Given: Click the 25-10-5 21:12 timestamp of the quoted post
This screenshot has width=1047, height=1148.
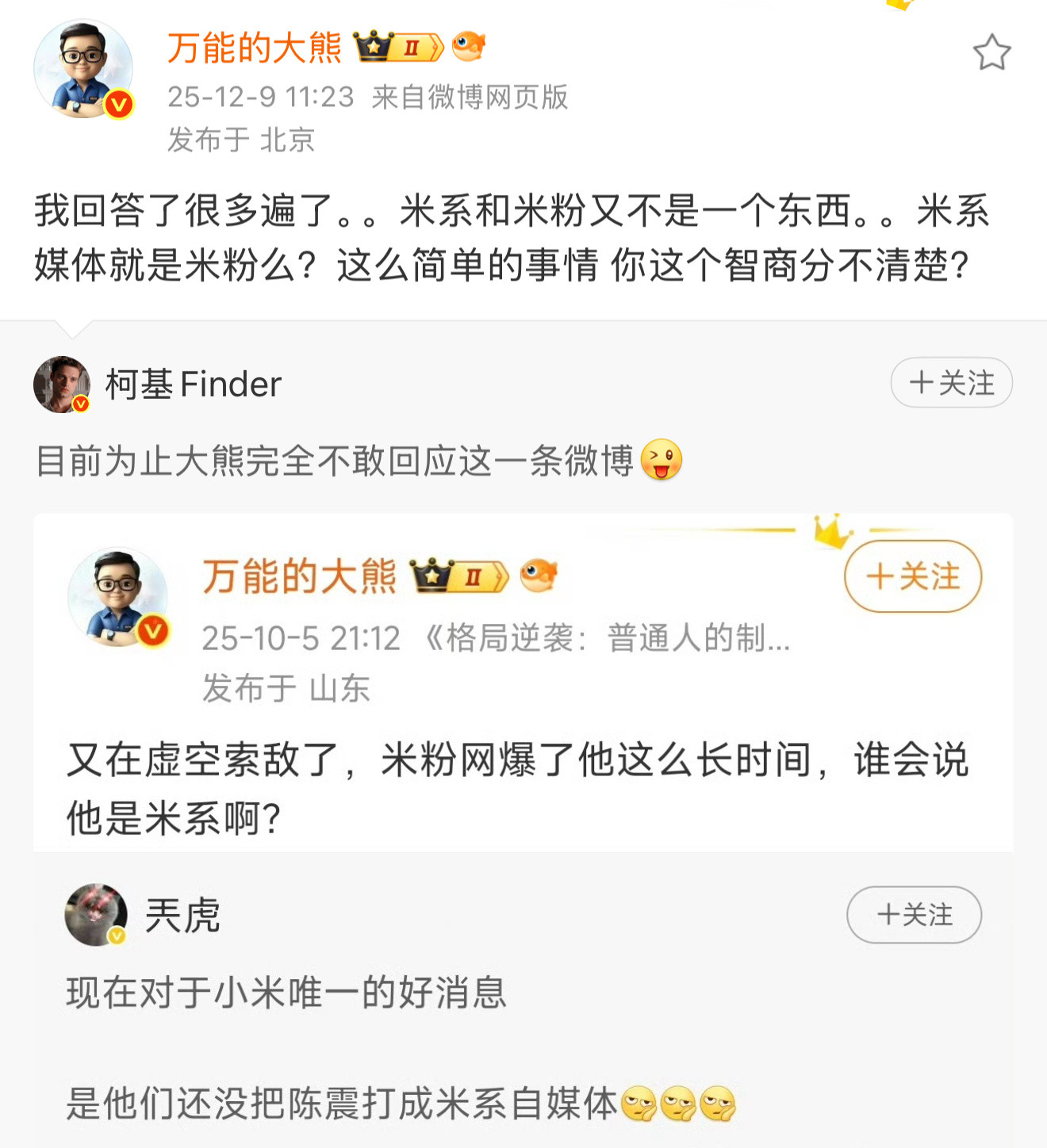Looking at the screenshot, I should [300, 640].
